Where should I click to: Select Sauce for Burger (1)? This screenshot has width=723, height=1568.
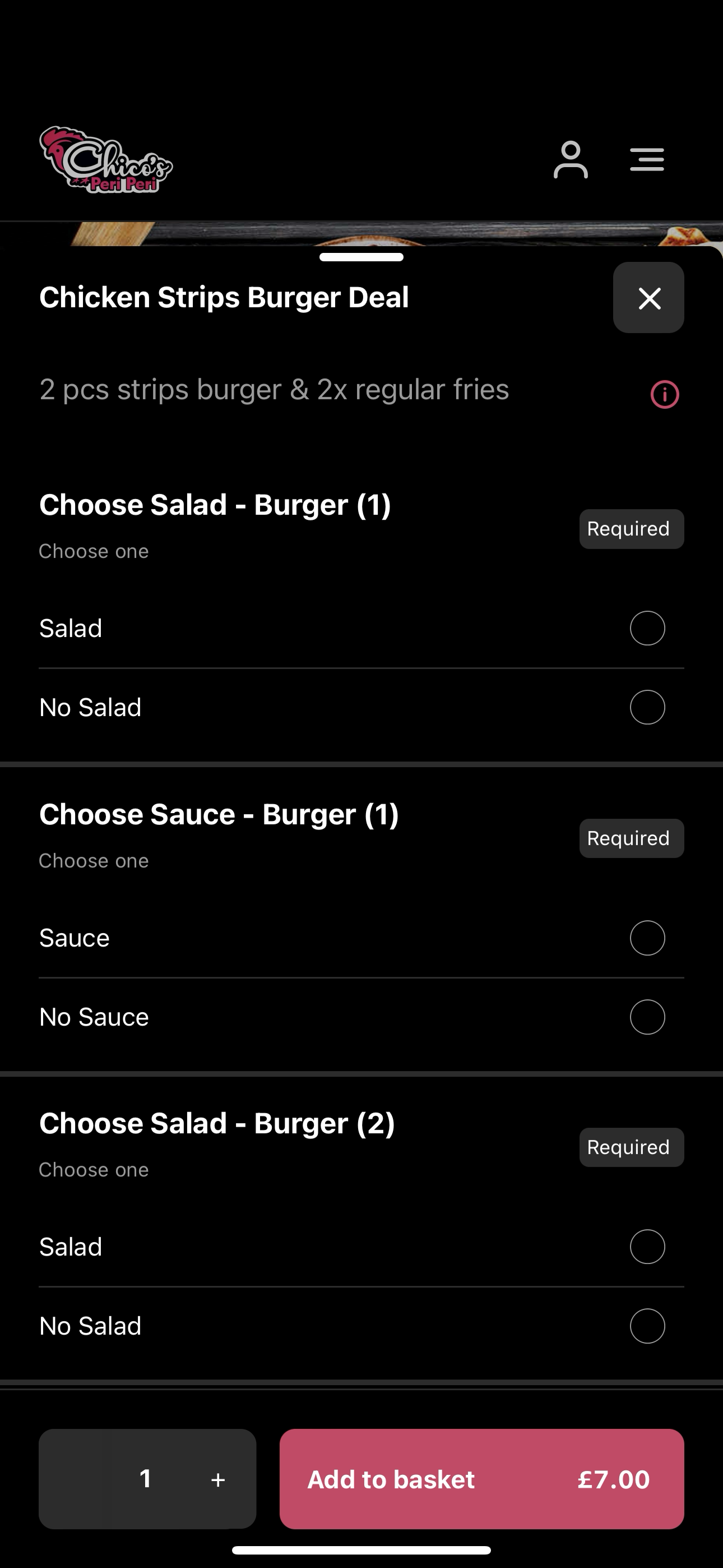[361, 938]
